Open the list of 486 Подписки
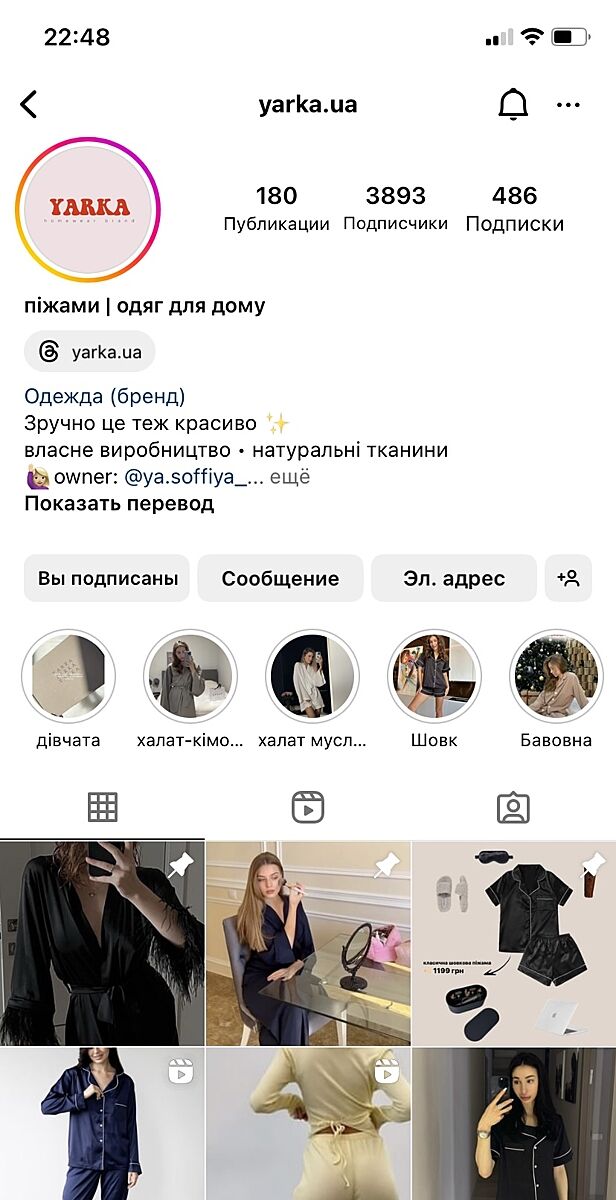This screenshot has width=616, height=1200. 514,208
